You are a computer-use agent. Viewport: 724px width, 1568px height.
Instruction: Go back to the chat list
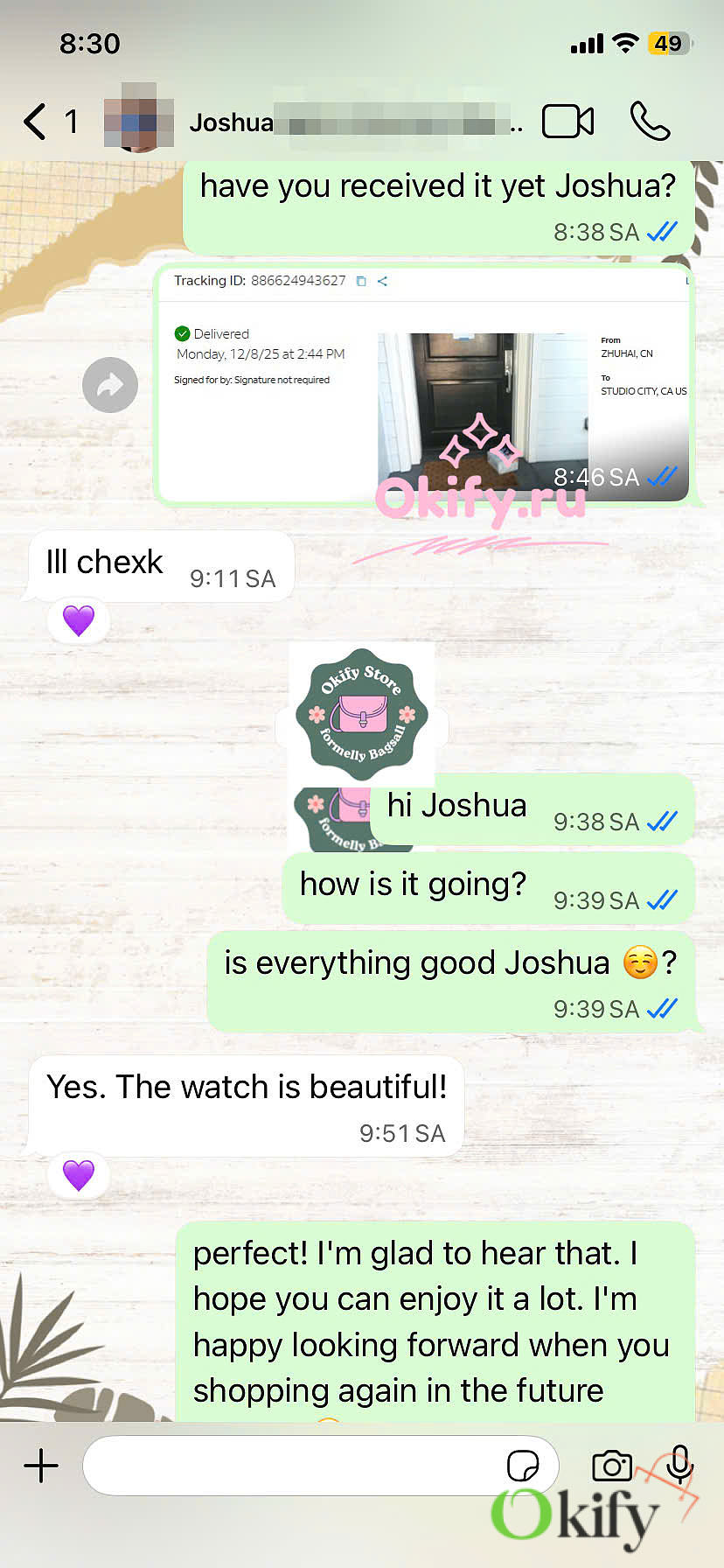[37, 122]
